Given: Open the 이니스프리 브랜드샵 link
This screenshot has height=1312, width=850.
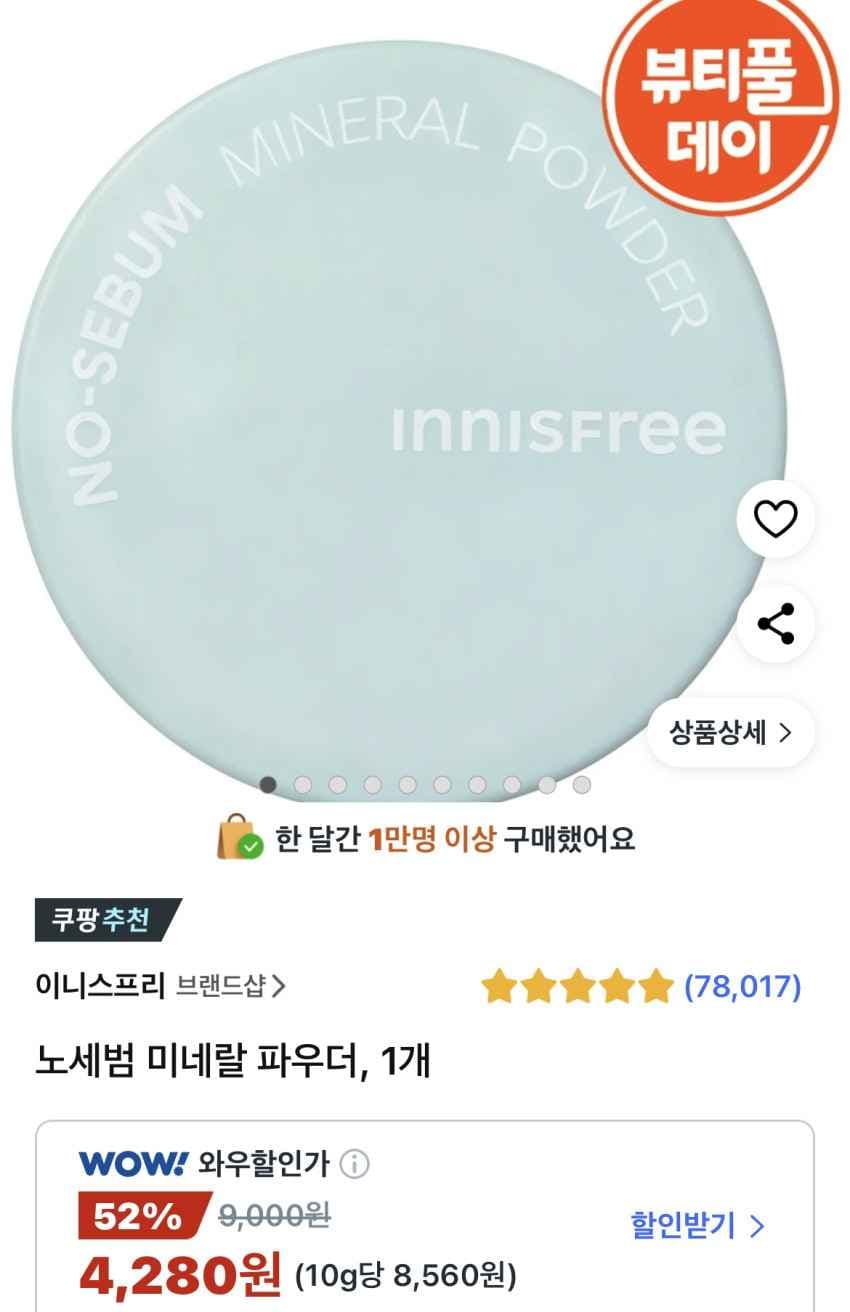Looking at the screenshot, I should pos(160,987).
